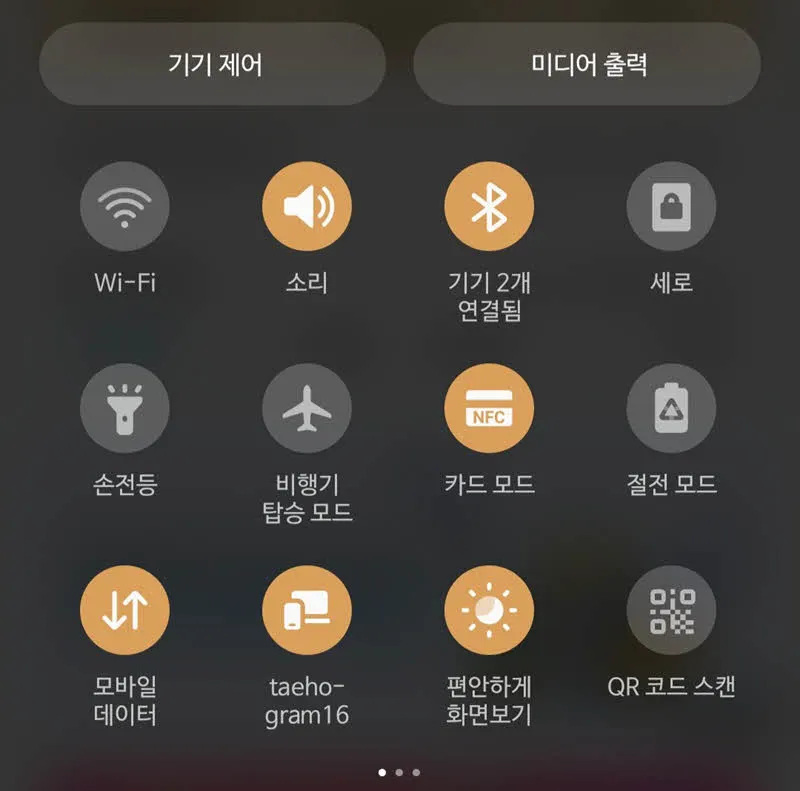Disable Bluetooth with 기기 2개 연결됨
800x791 pixels.
[489, 207]
